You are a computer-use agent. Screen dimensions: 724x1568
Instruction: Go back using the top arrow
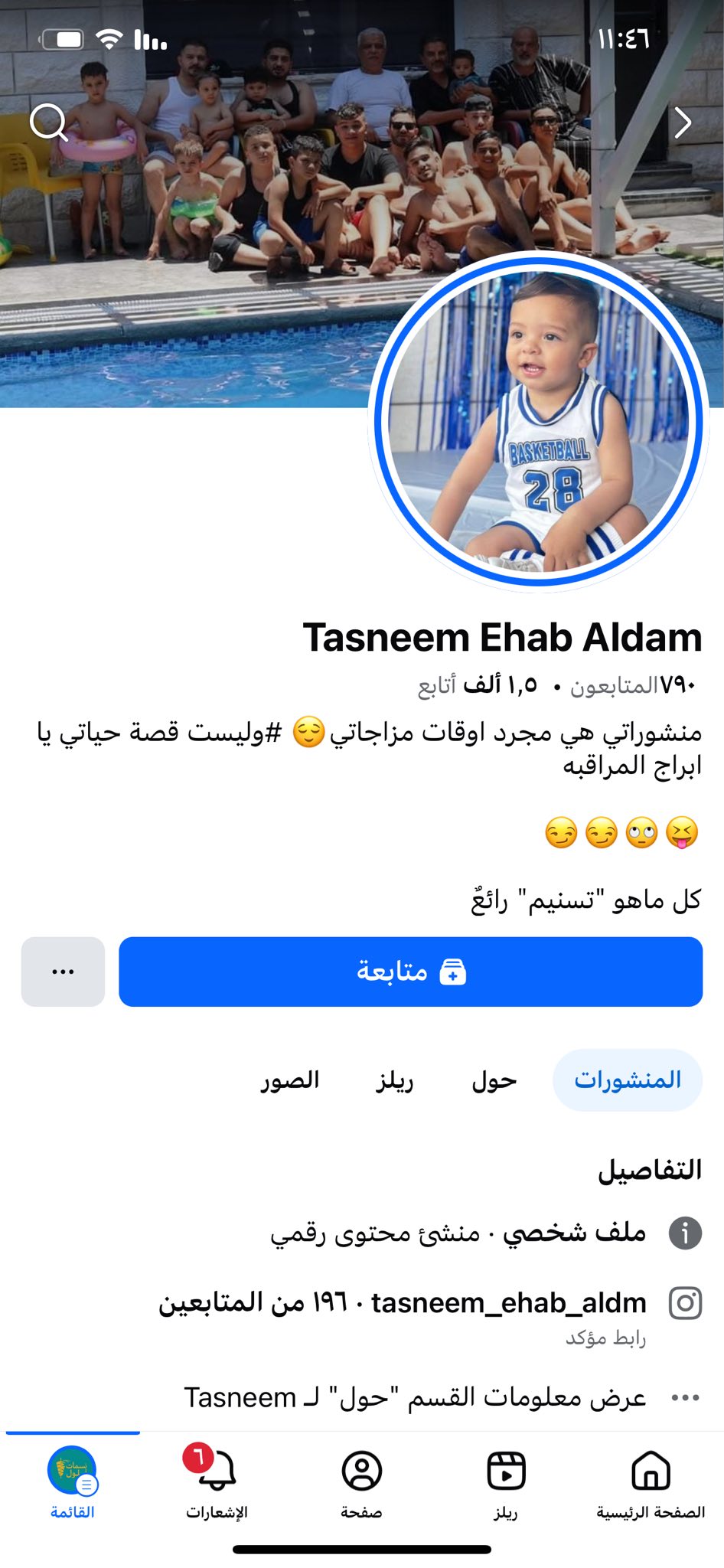click(682, 122)
